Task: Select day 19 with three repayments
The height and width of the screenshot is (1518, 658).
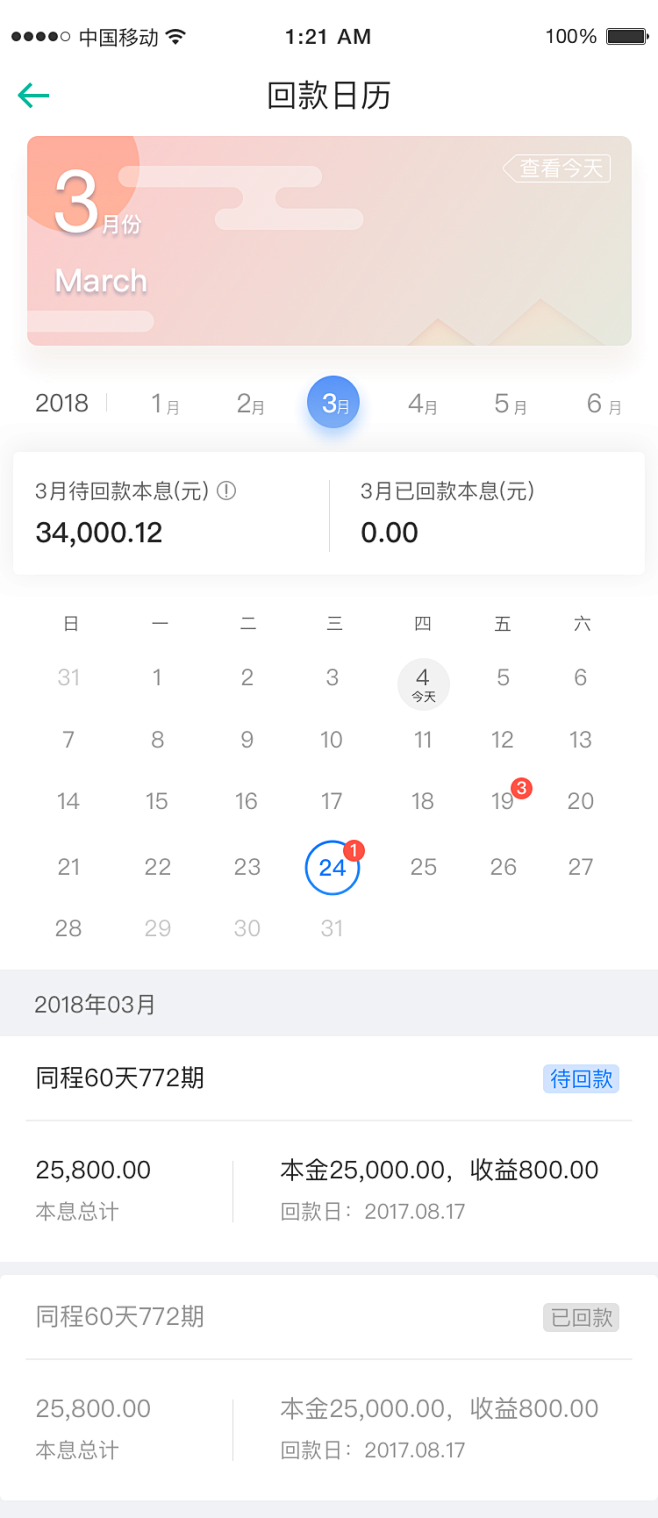Action: click(503, 801)
